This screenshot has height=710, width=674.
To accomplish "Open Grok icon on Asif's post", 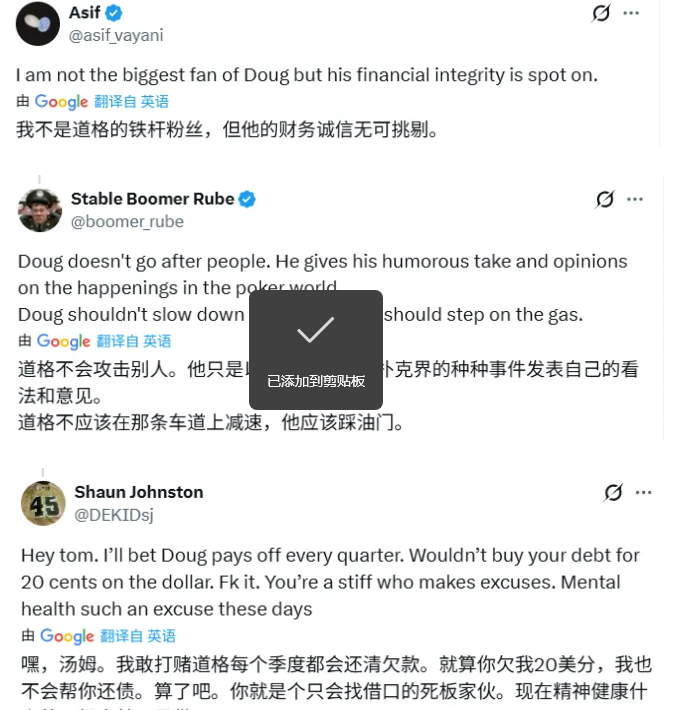I will click(601, 13).
